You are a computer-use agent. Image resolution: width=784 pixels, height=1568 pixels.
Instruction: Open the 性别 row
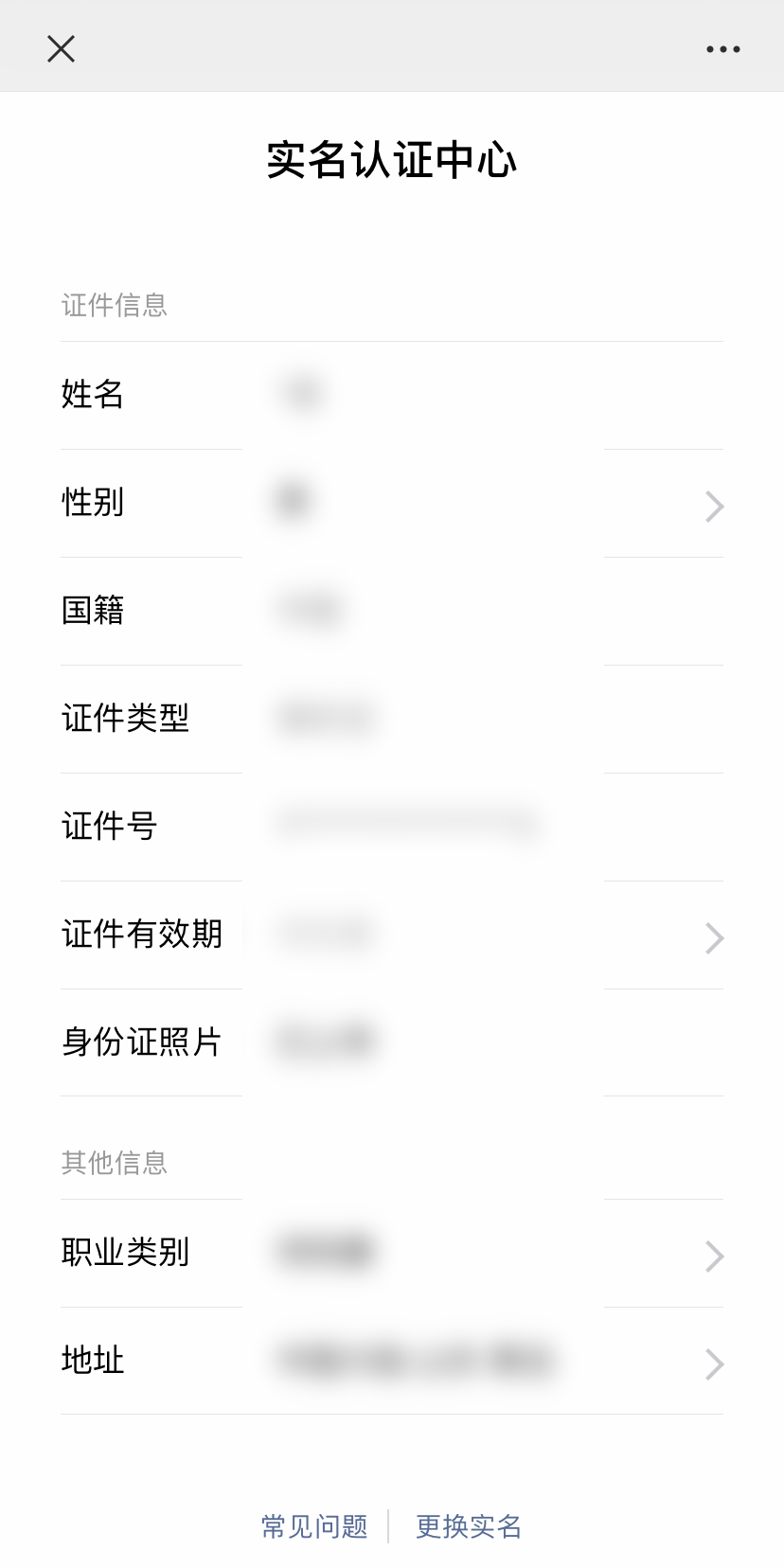392,504
